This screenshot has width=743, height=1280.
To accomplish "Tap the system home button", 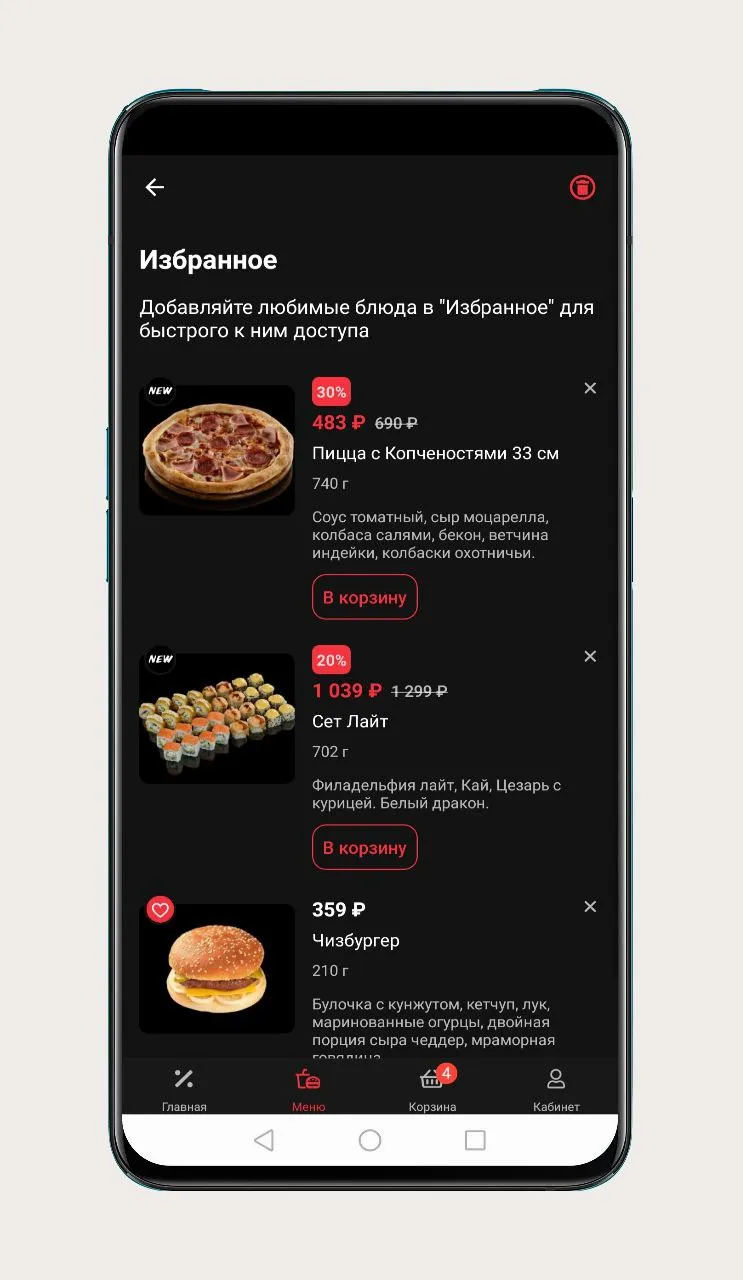I will [x=370, y=1140].
